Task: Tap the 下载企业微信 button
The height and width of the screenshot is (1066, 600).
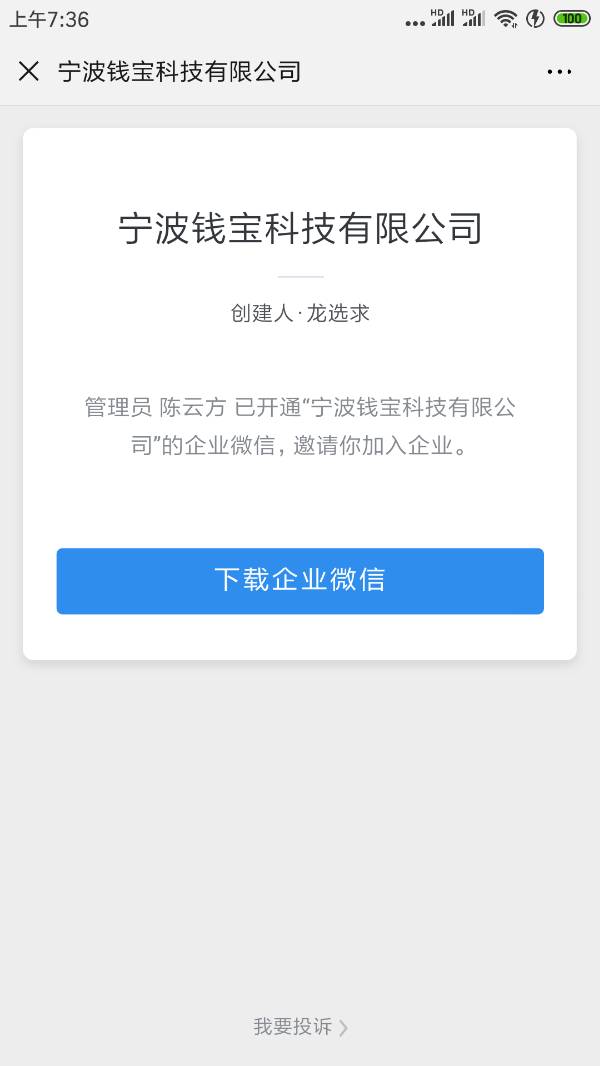Action: [x=300, y=581]
